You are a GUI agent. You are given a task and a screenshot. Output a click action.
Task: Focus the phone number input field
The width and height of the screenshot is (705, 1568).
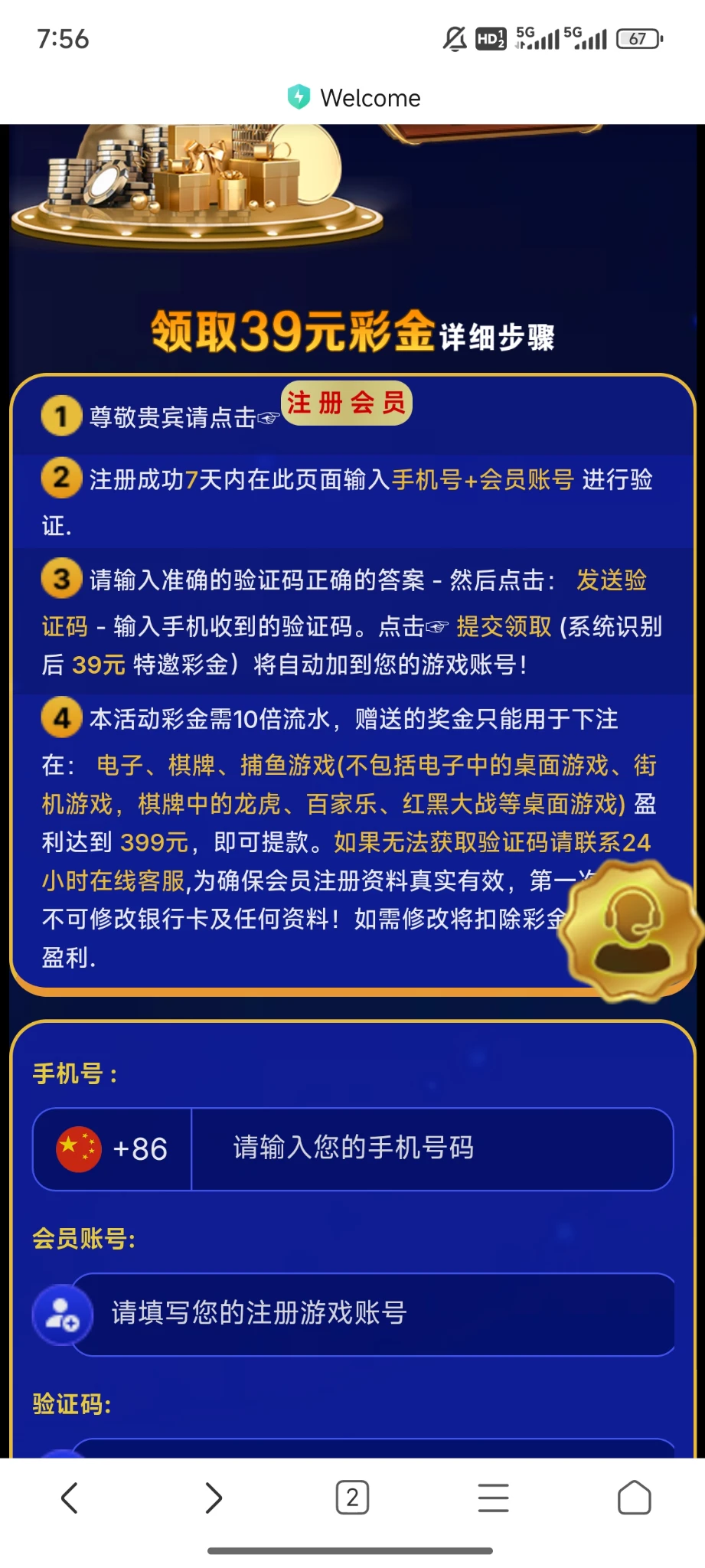point(431,1149)
